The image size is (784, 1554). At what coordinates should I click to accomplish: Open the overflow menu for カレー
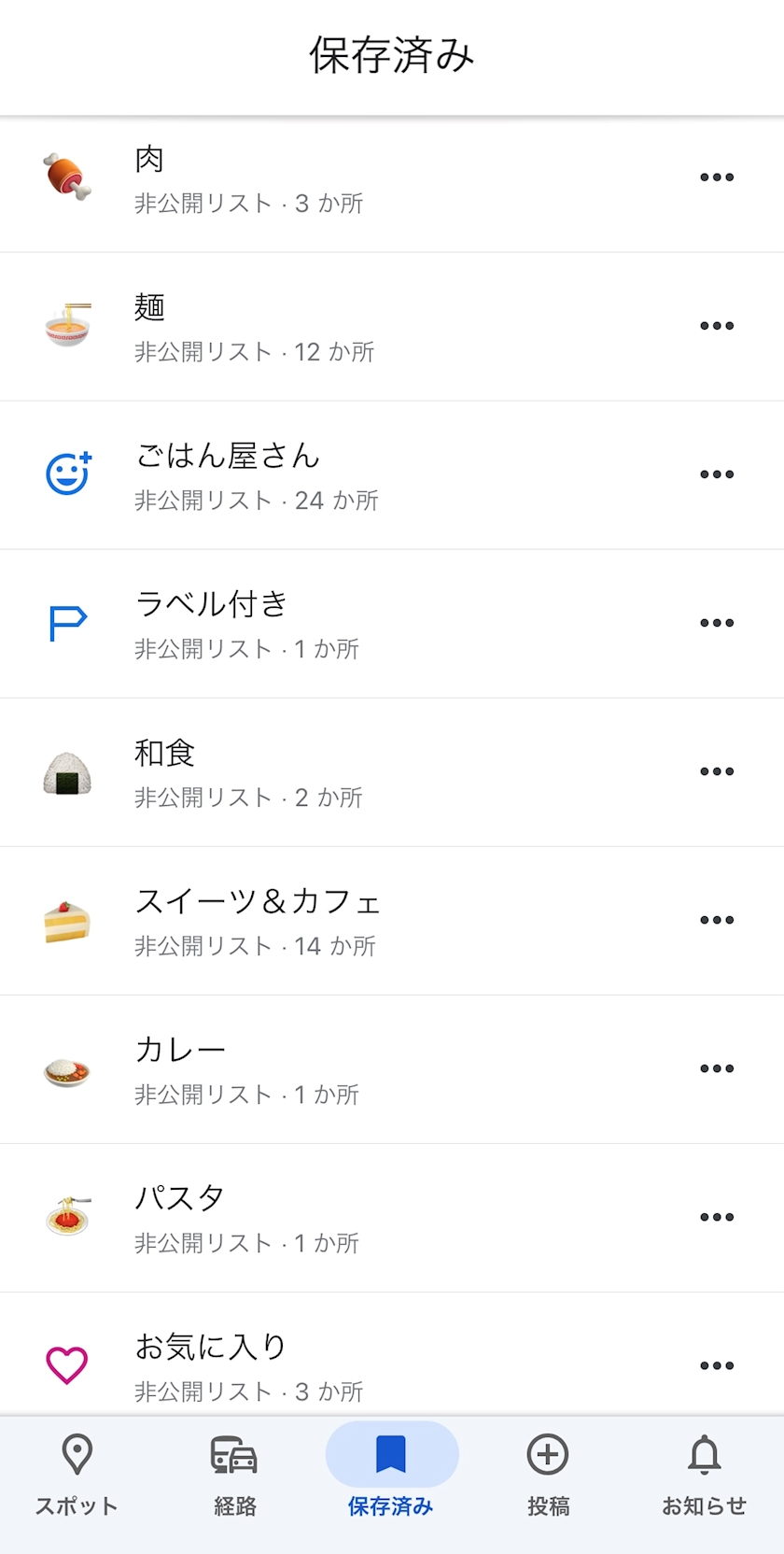(x=717, y=1068)
